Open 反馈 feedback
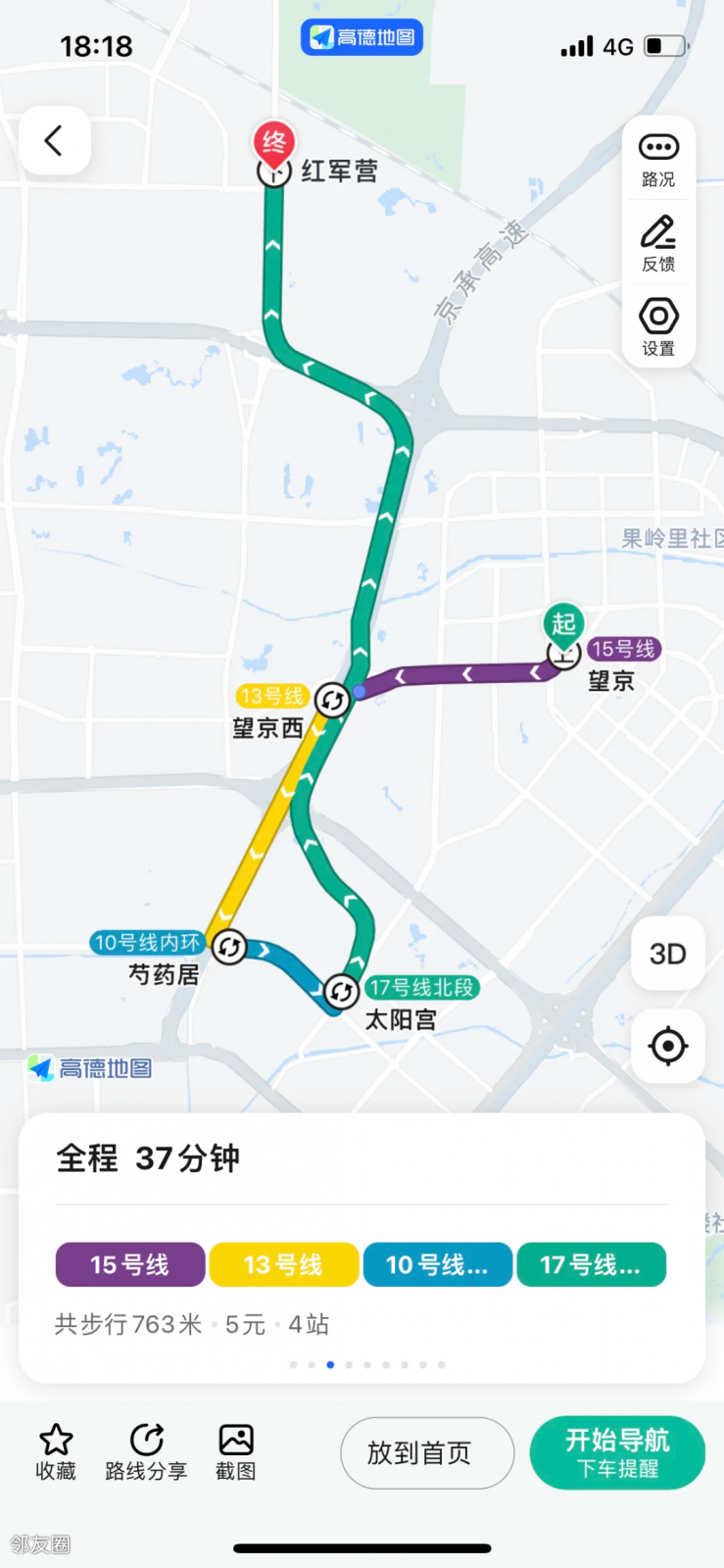 [x=658, y=245]
